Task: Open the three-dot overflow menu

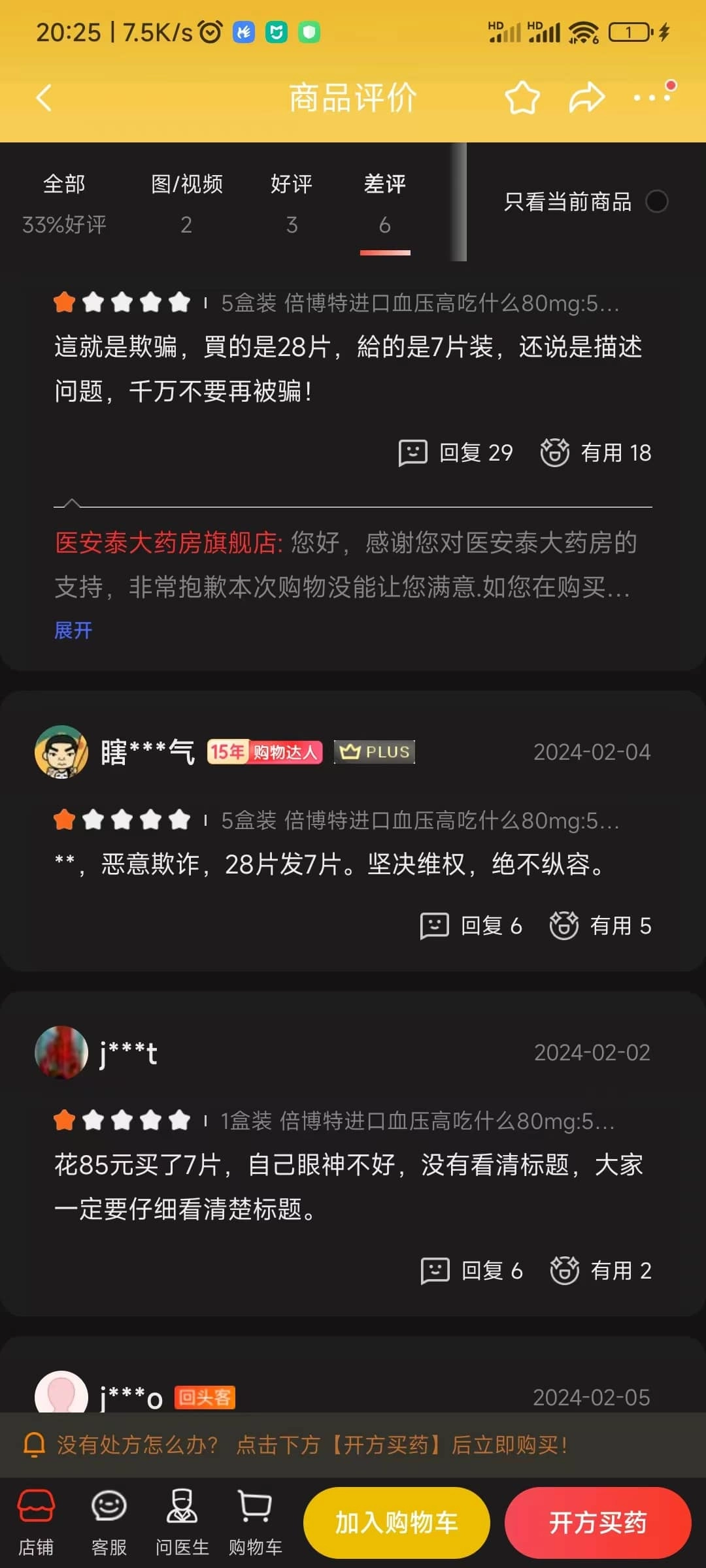Action: pyautogui.click(x=654, y=97)
